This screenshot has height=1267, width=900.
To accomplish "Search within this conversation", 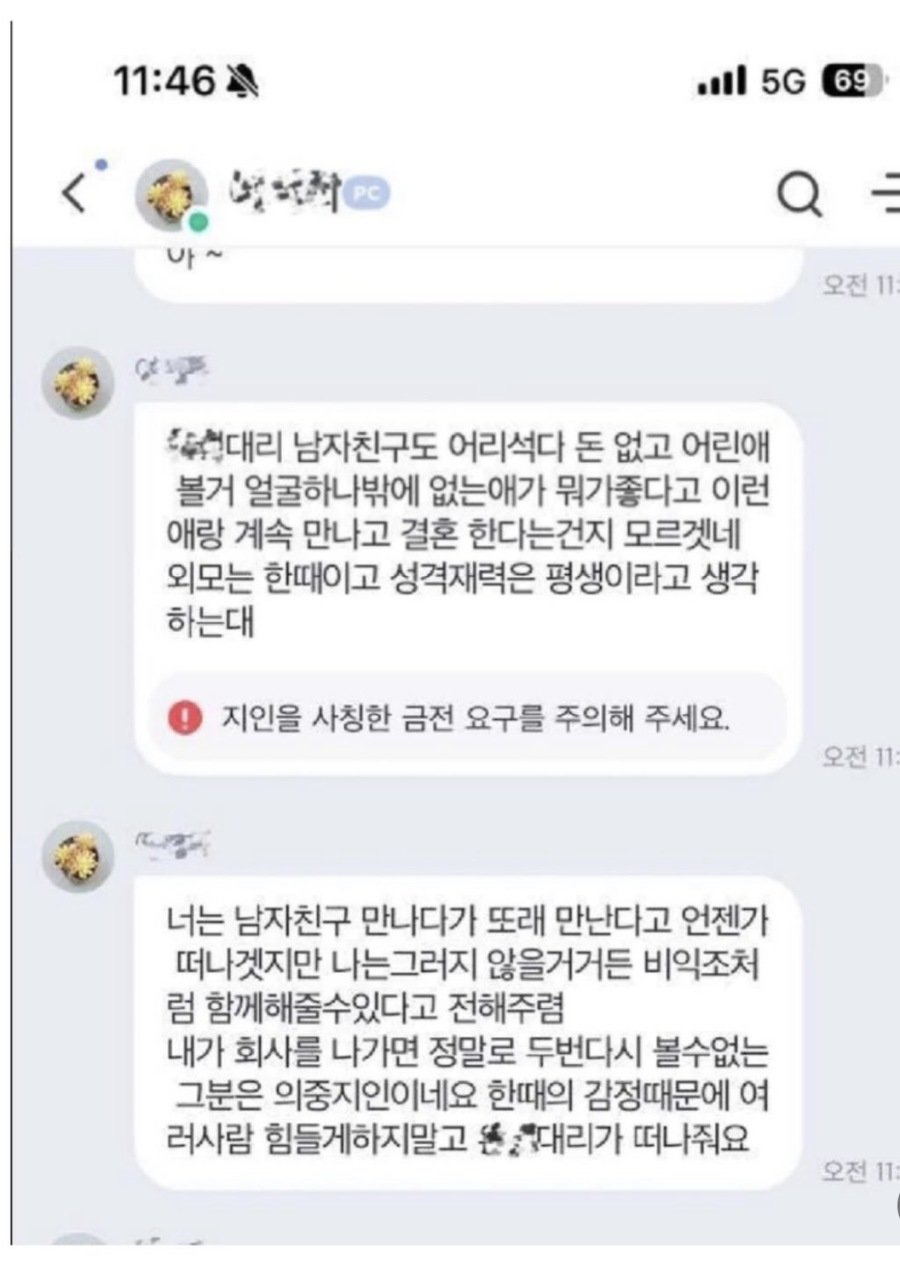I will (799, 193).
